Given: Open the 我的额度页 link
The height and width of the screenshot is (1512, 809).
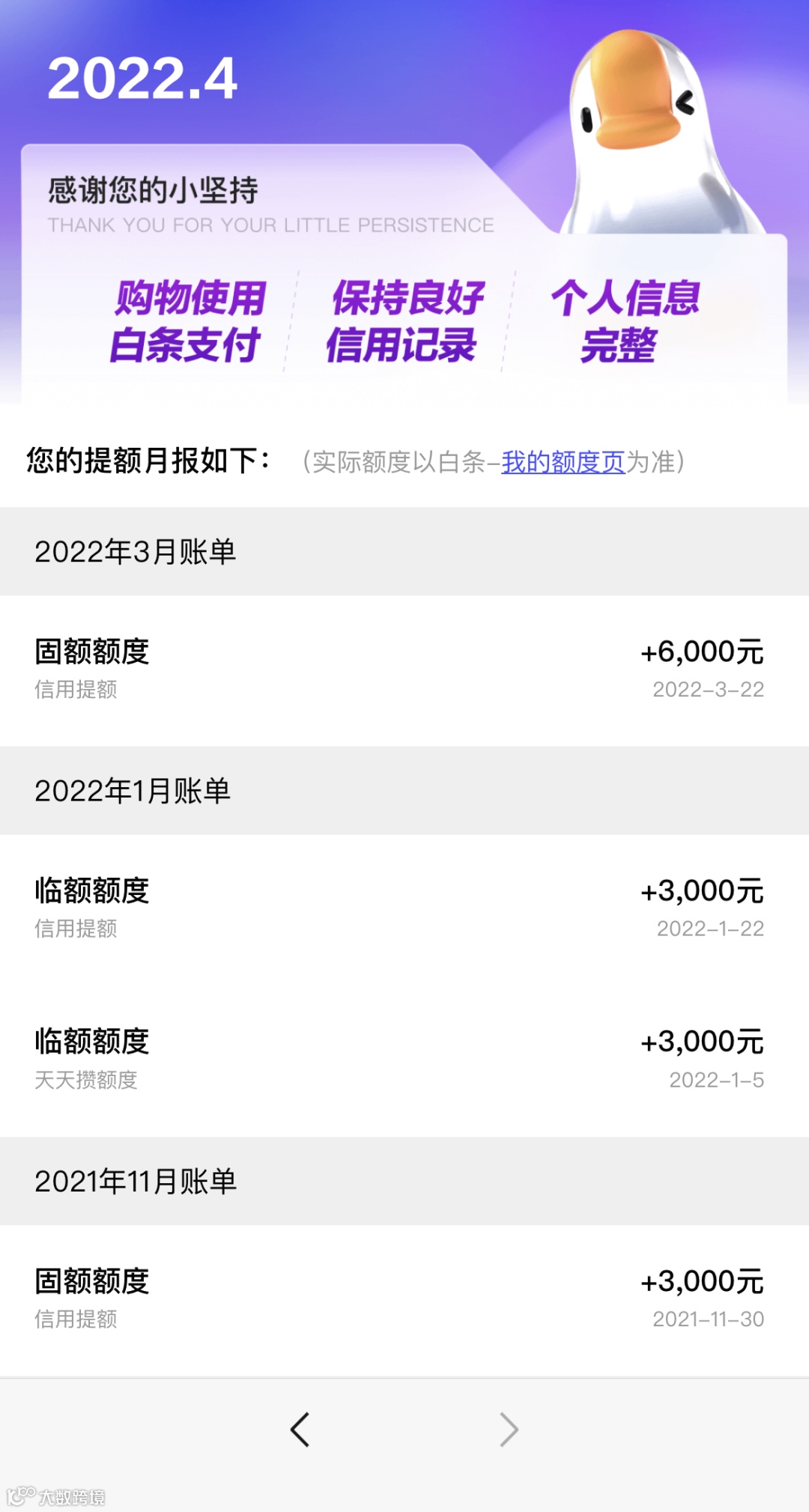Looking at the screenshot, I should [563, 462].
